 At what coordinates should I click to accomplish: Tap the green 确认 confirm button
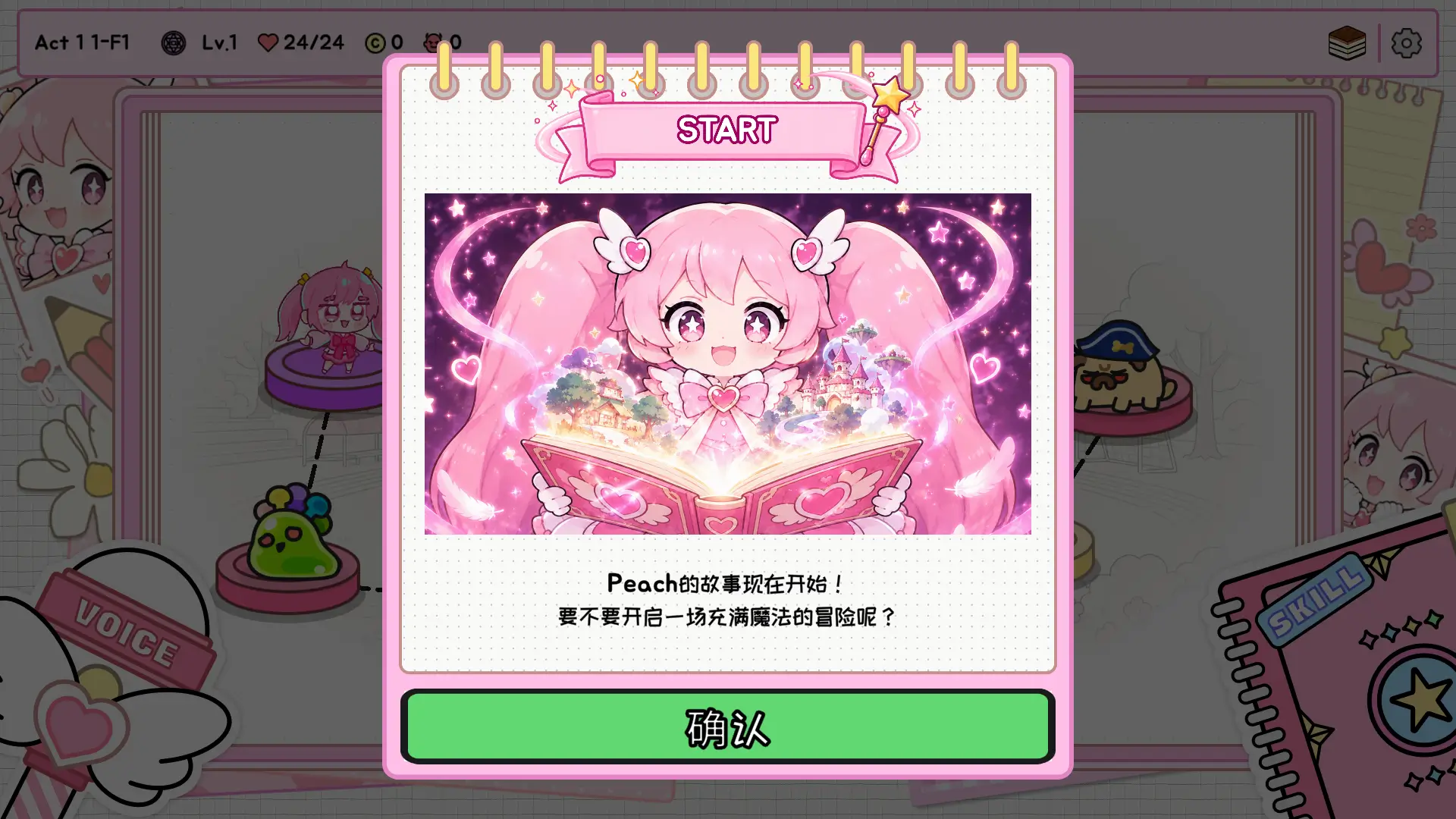(x=727, y=726)
